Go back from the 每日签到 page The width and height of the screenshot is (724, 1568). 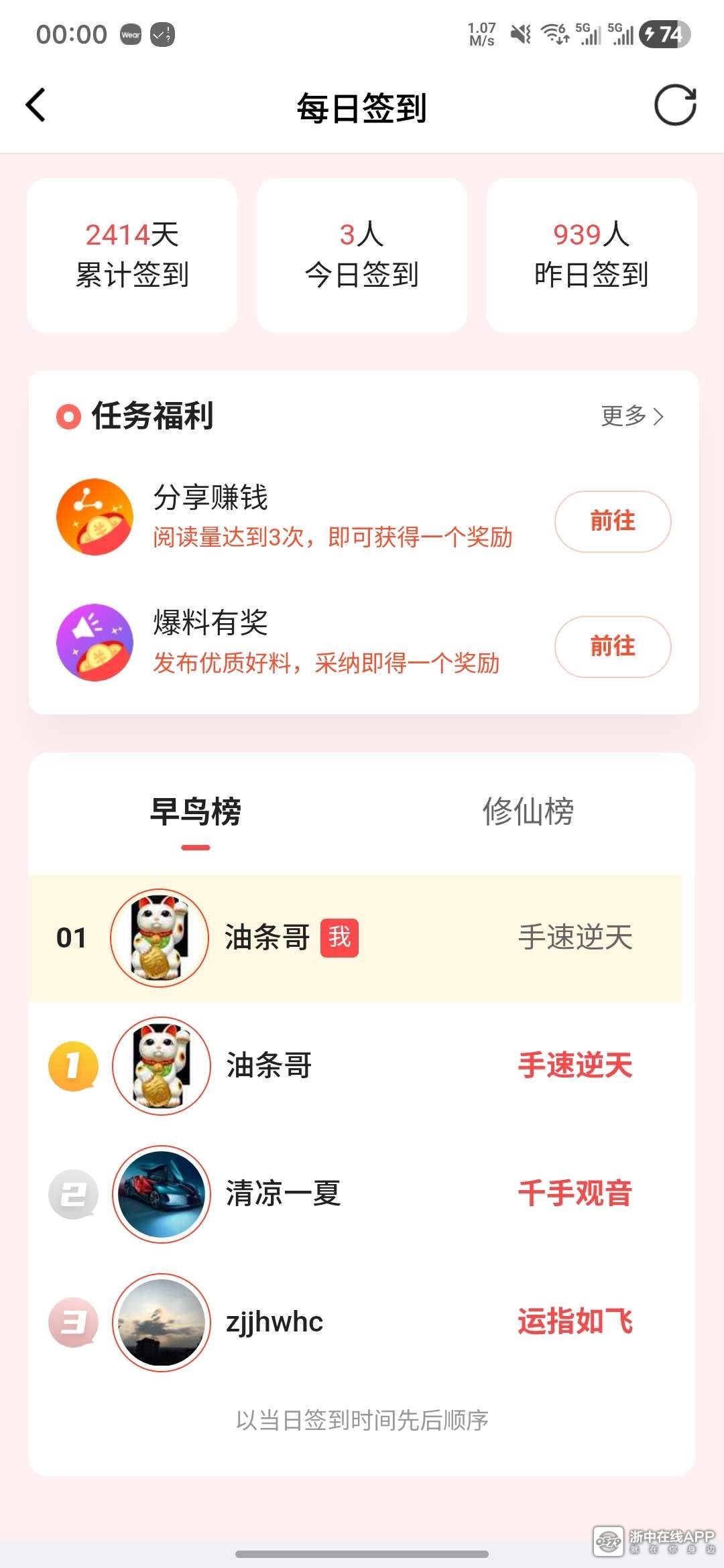36,106
